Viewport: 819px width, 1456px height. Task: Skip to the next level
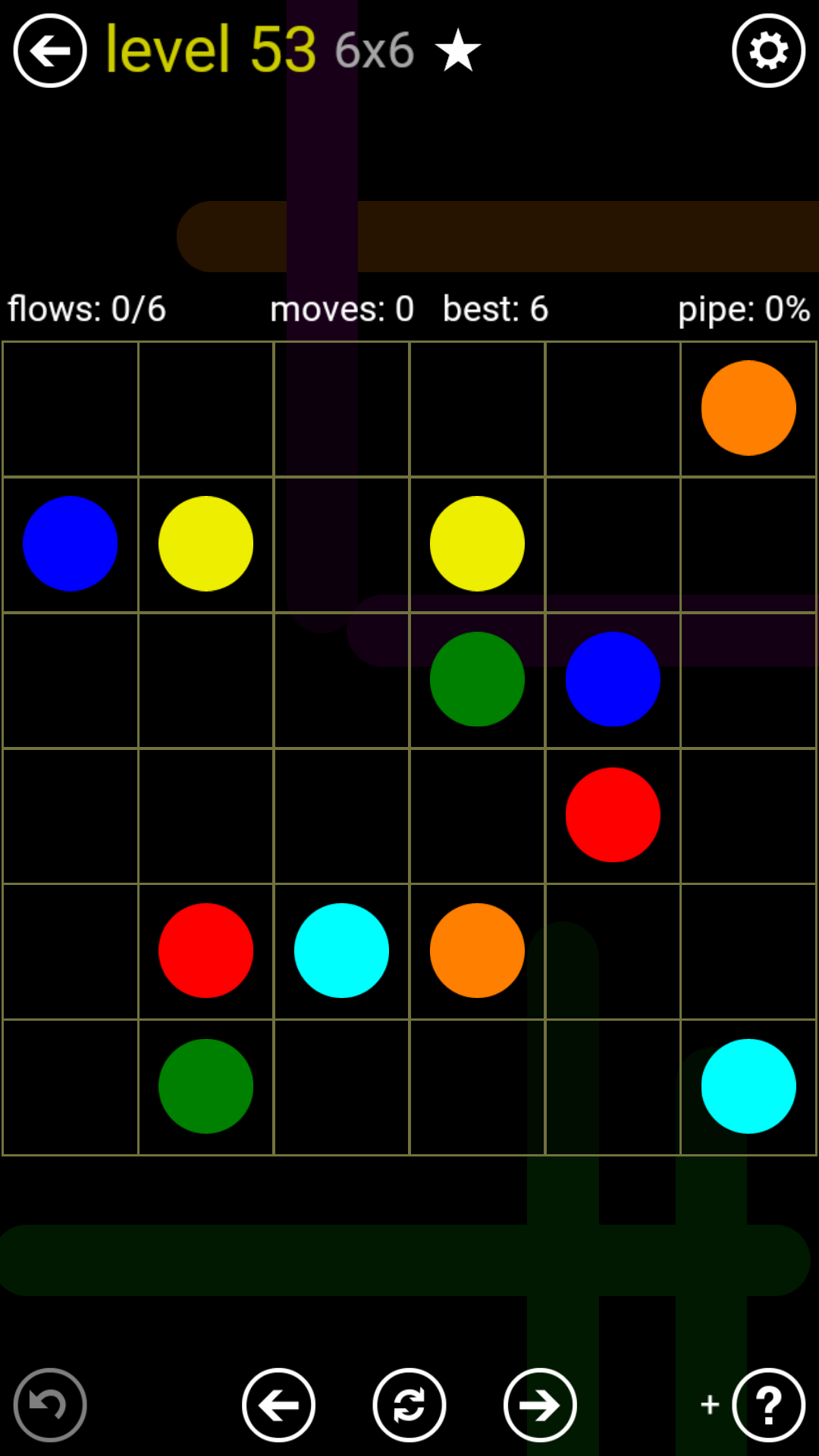tap(540, 1405)
